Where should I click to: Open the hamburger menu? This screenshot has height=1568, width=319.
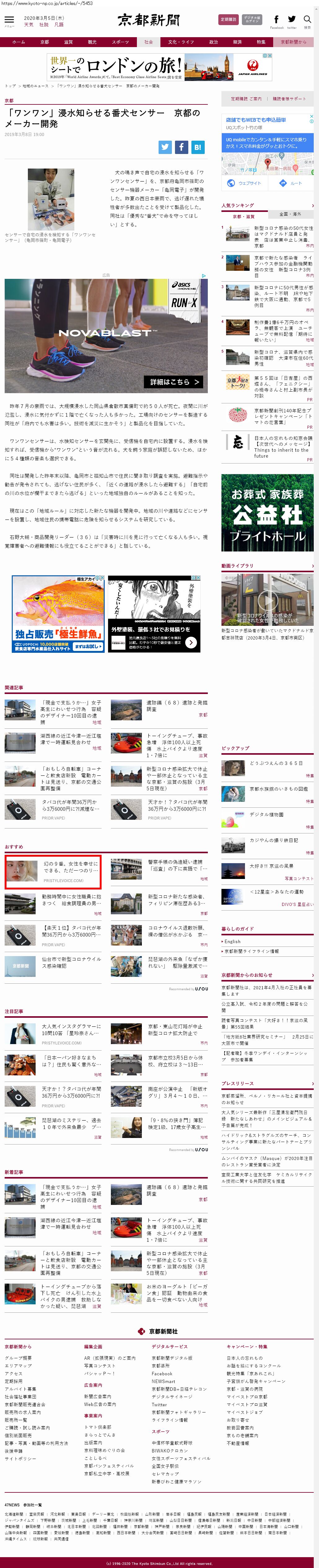(9, 20)
